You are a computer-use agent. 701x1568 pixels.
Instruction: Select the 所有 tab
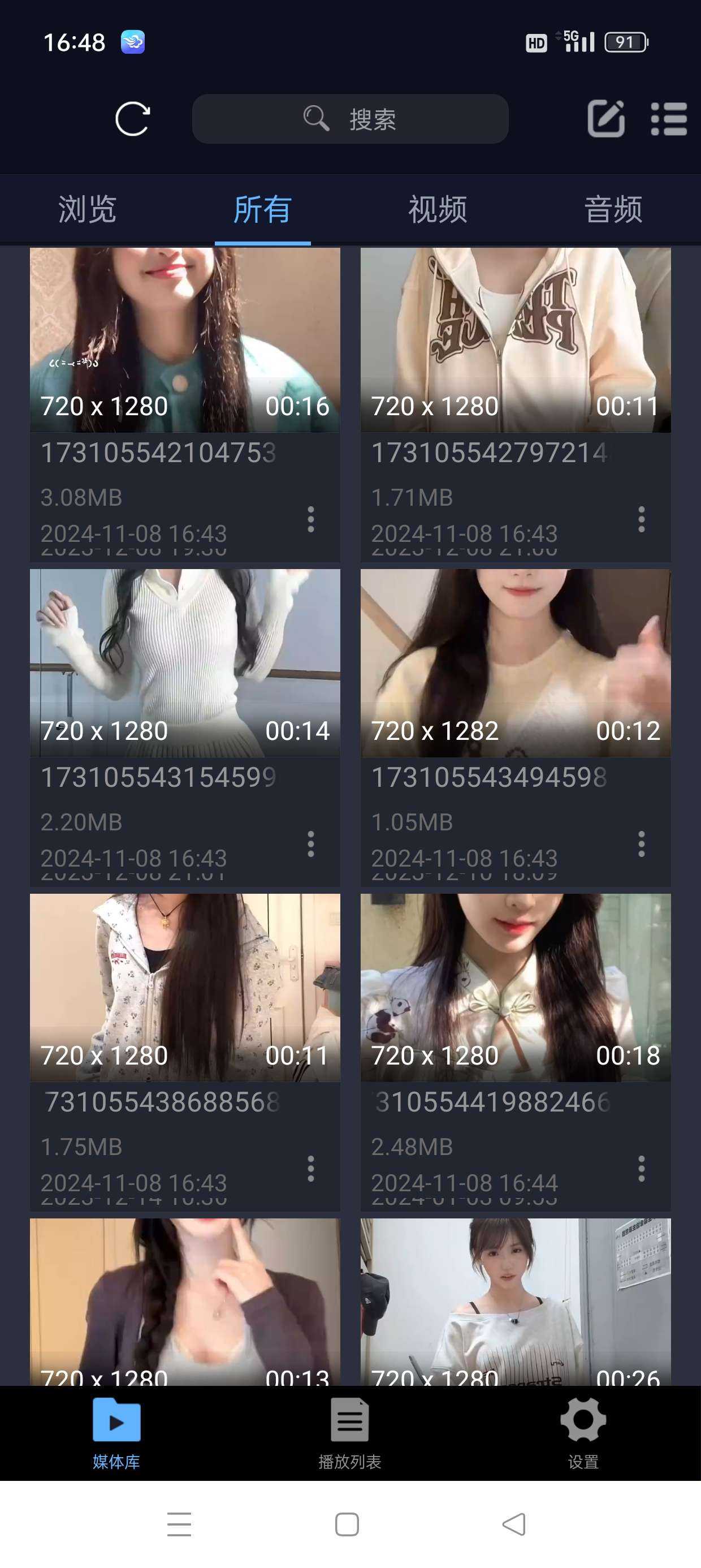coord(262,209)
